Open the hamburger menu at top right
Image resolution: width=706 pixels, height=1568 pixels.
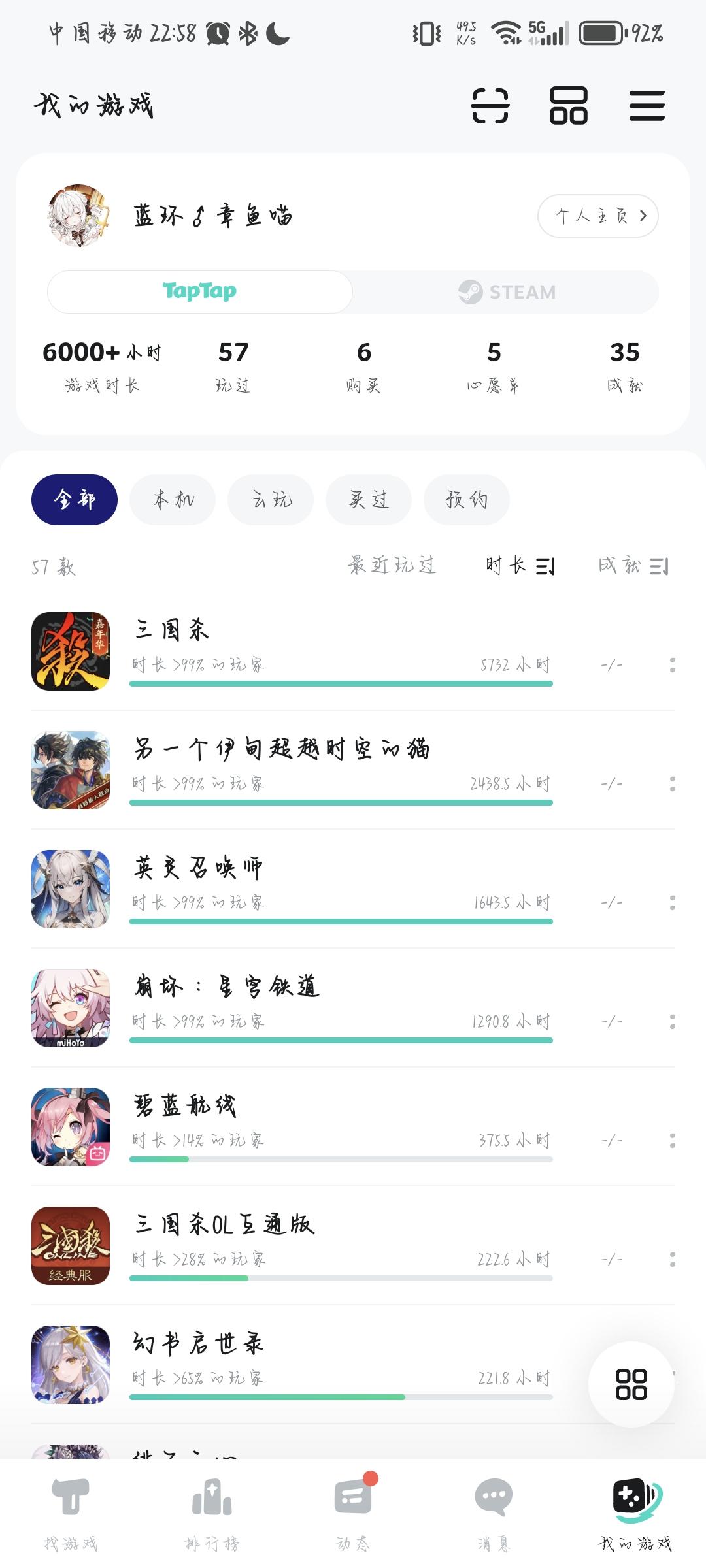[646, 106]
